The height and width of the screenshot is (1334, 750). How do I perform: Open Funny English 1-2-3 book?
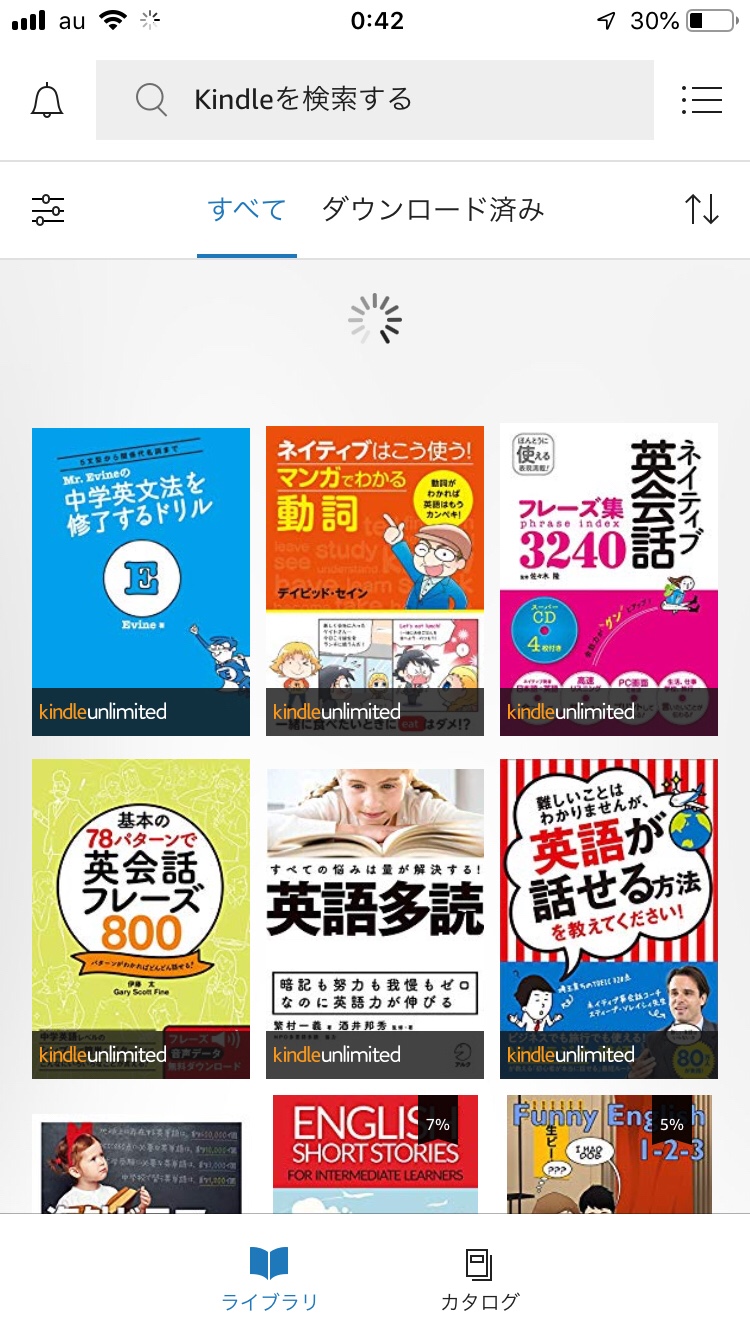pyautogui.click(x=608, y=1154)
